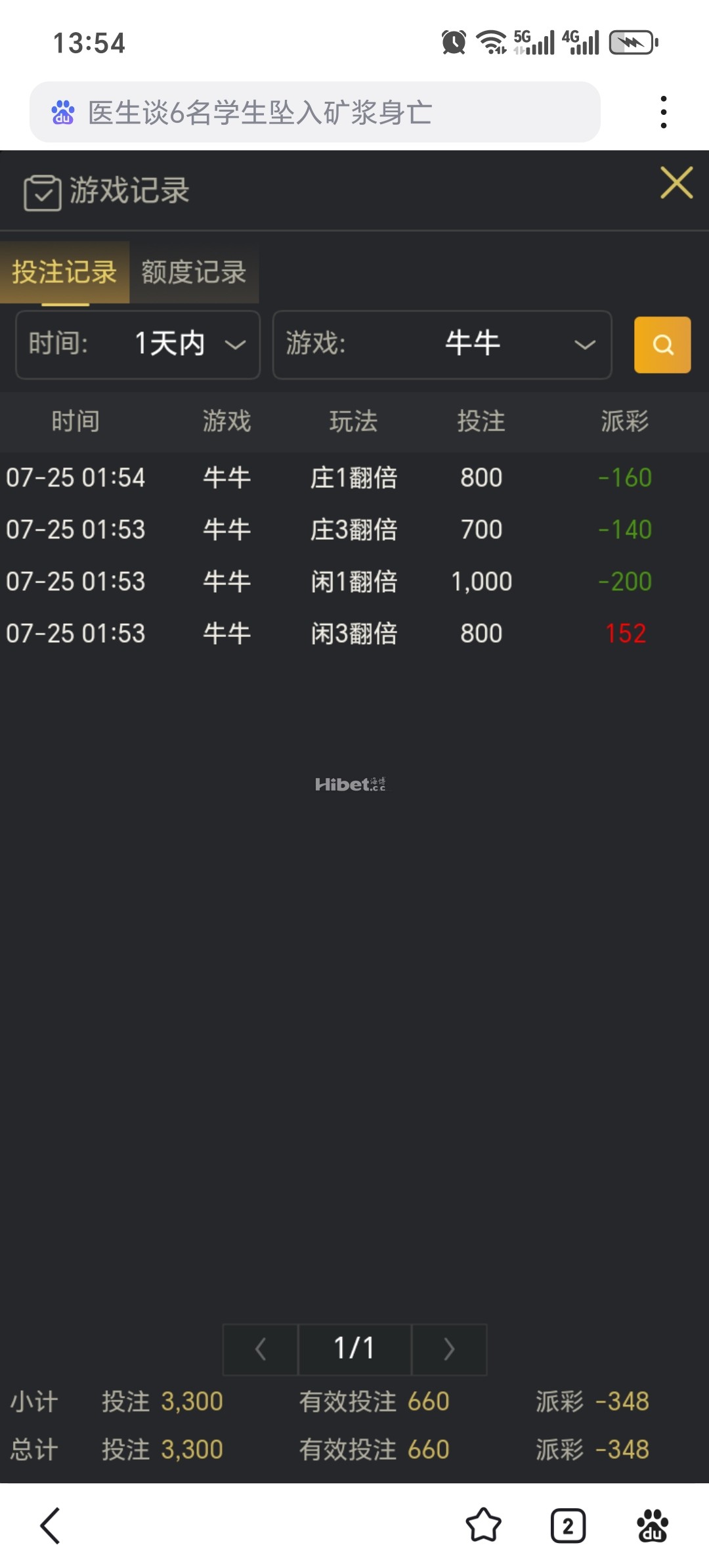Open the three-dot overflow menu
The width and height of the screenshot is (709, 1568).
click(x=664, y=110)
